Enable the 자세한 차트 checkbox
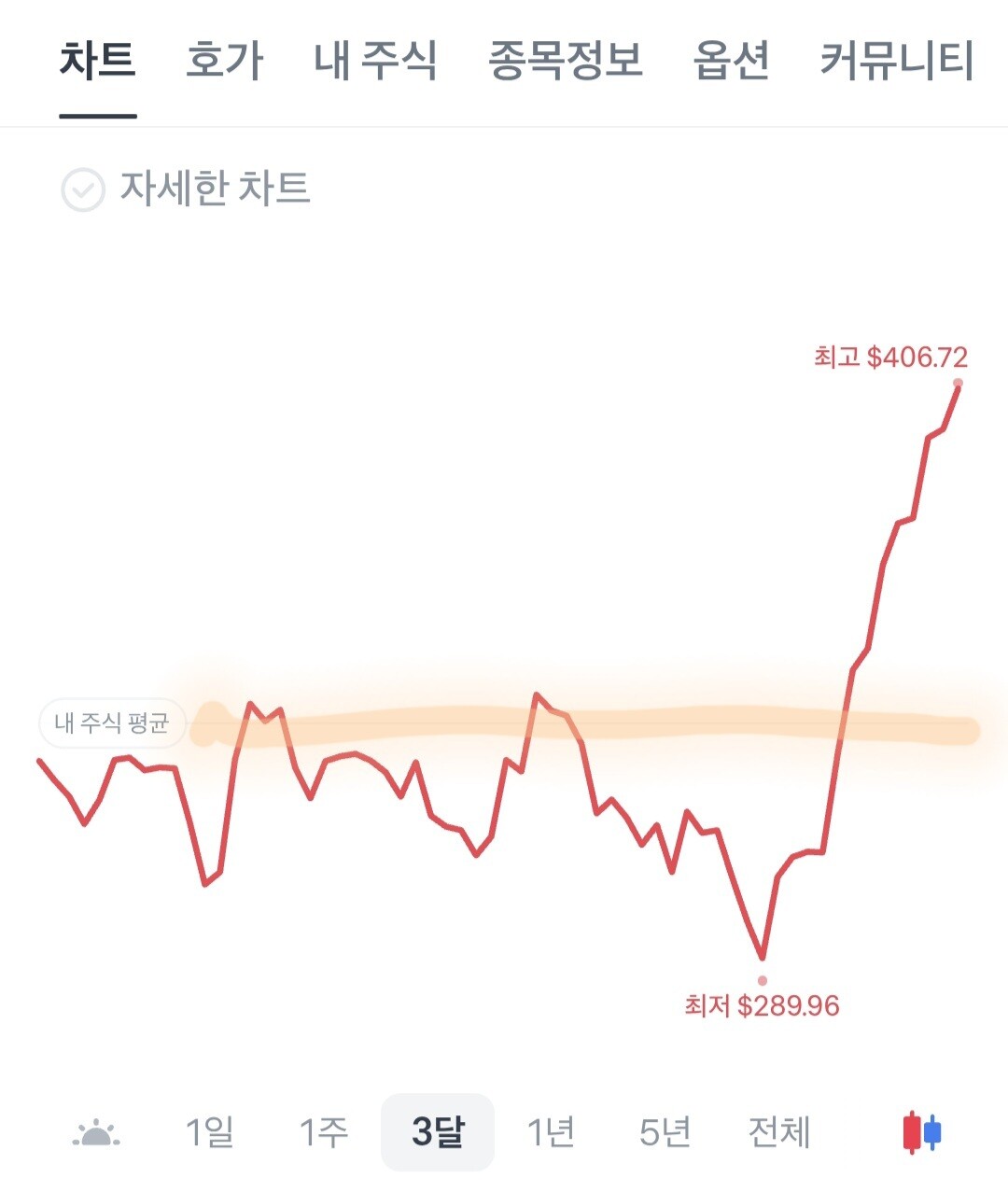The height and width of the screenshot is (1192, 1008). (x=83, y=190)
